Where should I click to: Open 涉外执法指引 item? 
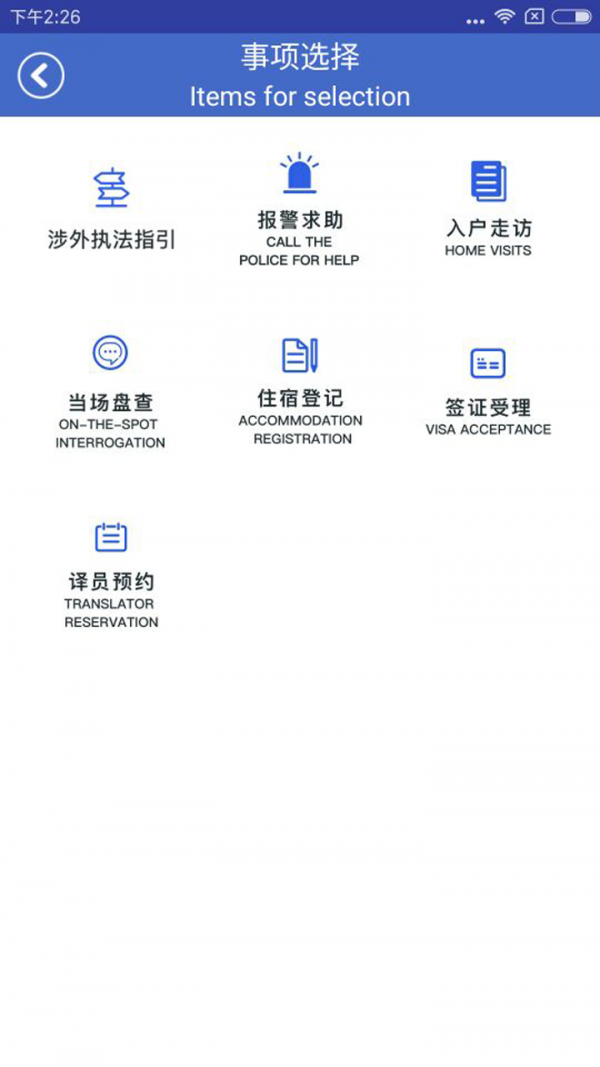111,210
